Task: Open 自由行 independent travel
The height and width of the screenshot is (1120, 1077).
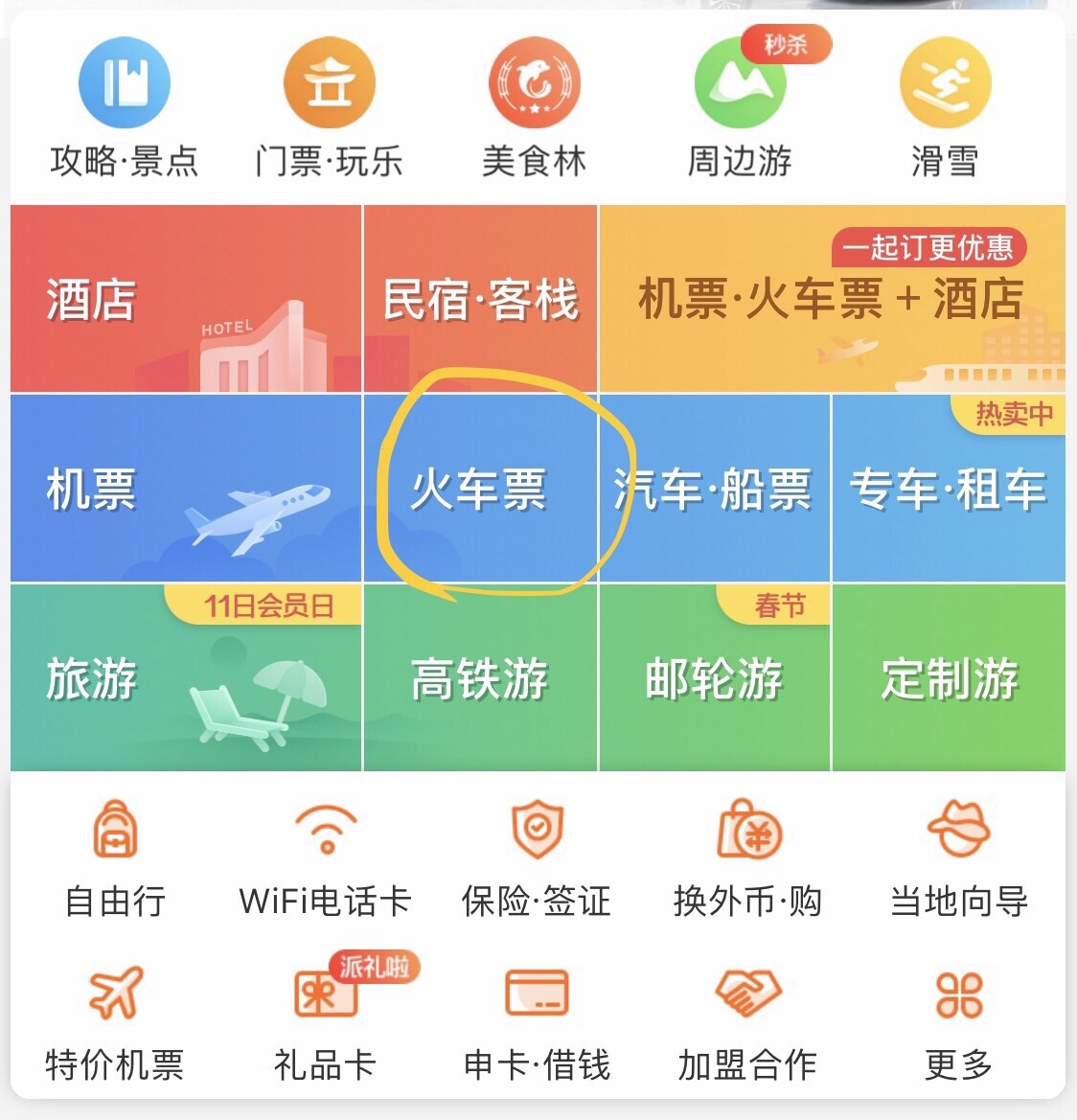Action: coord(115,858)
